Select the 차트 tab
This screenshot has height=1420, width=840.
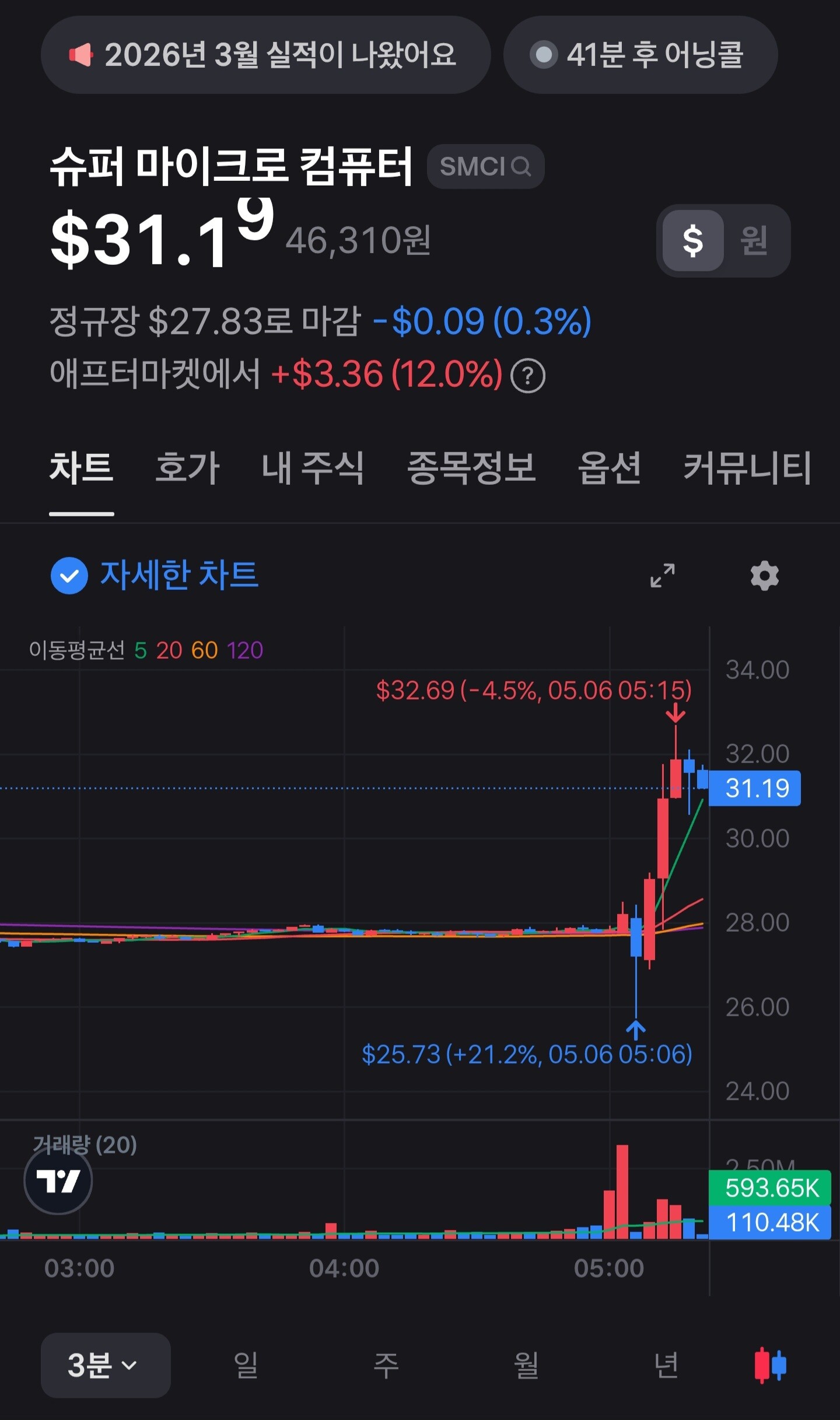[81, 468]
